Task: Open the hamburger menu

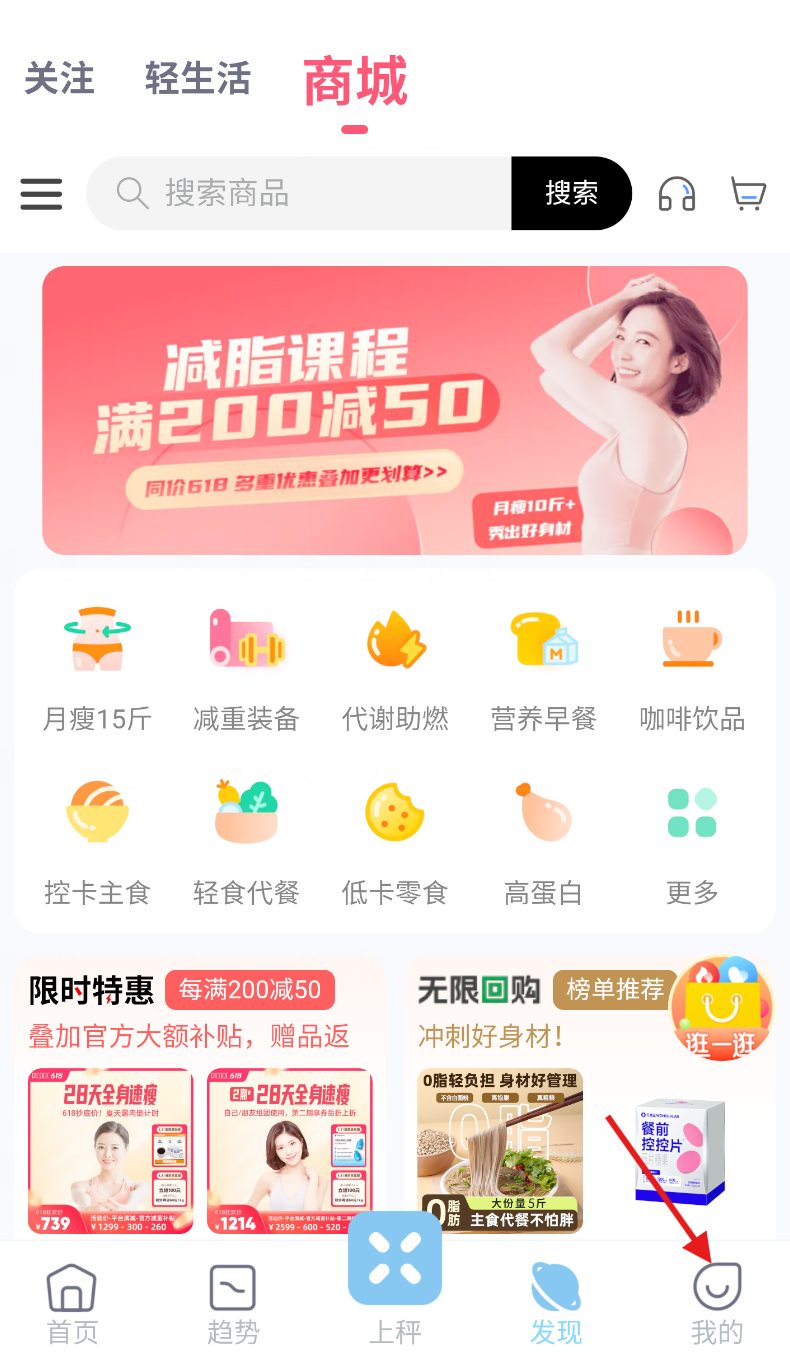Action: [x=41, y=193]
